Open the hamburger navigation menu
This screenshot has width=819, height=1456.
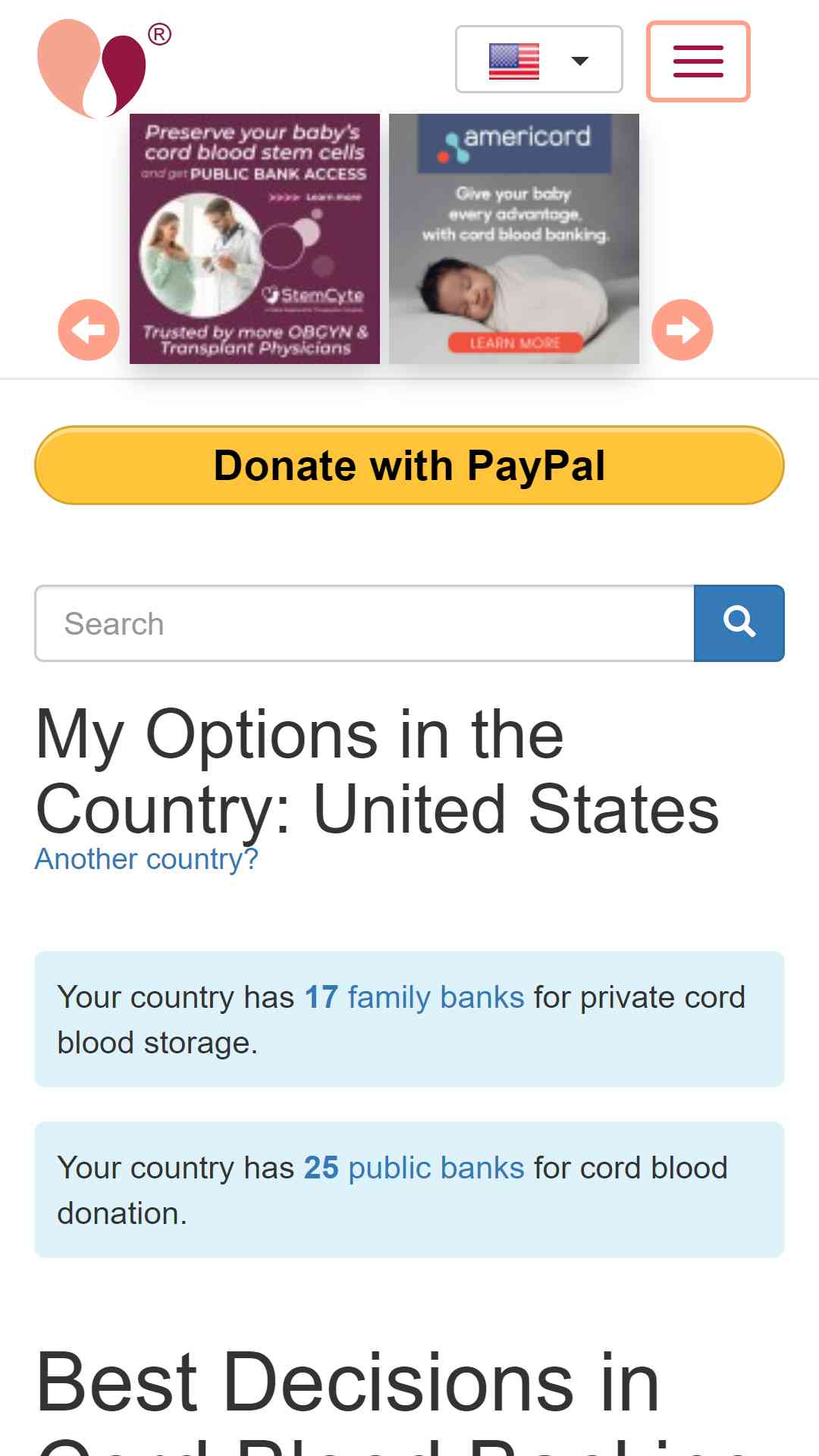pos(698,61)
